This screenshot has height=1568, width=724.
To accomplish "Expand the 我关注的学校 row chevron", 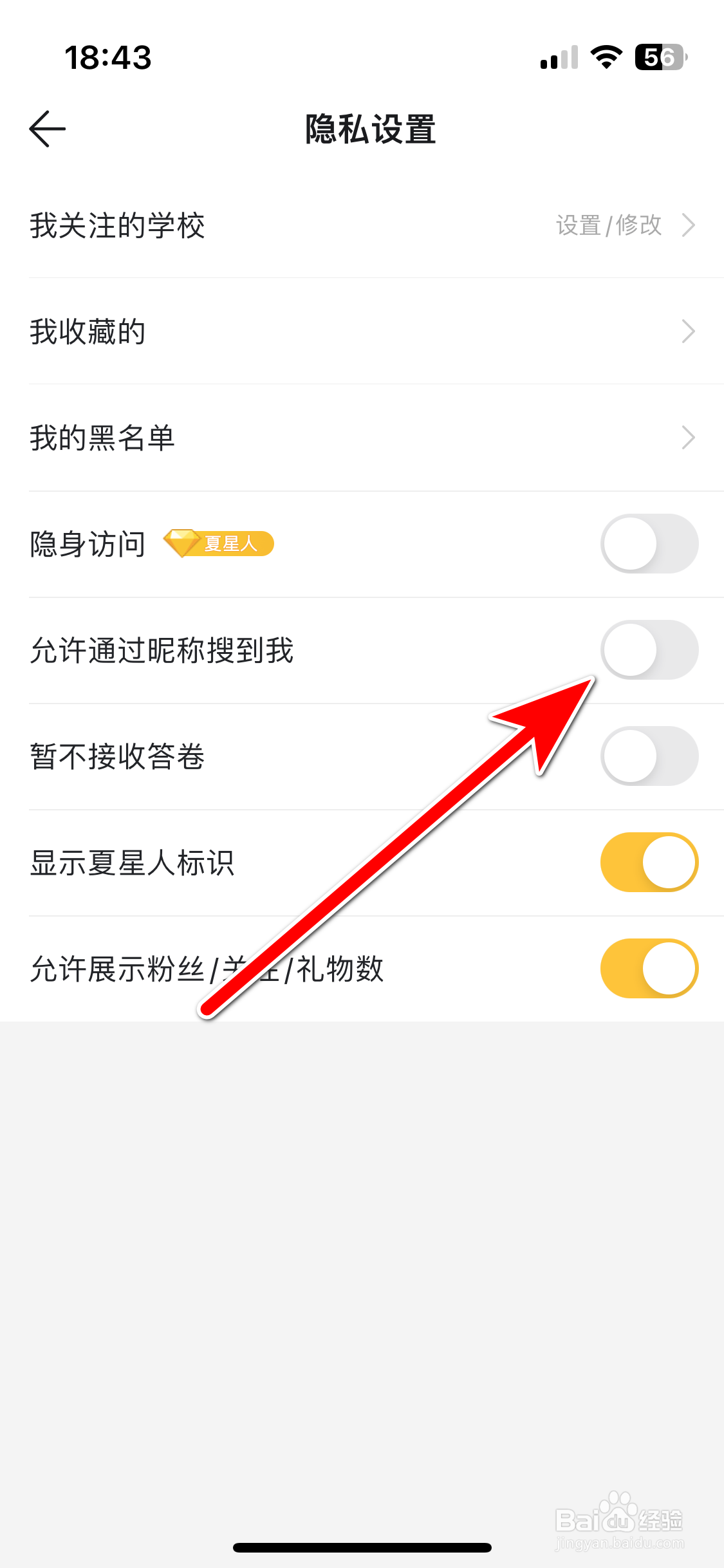I will click(x=689, y=225).
